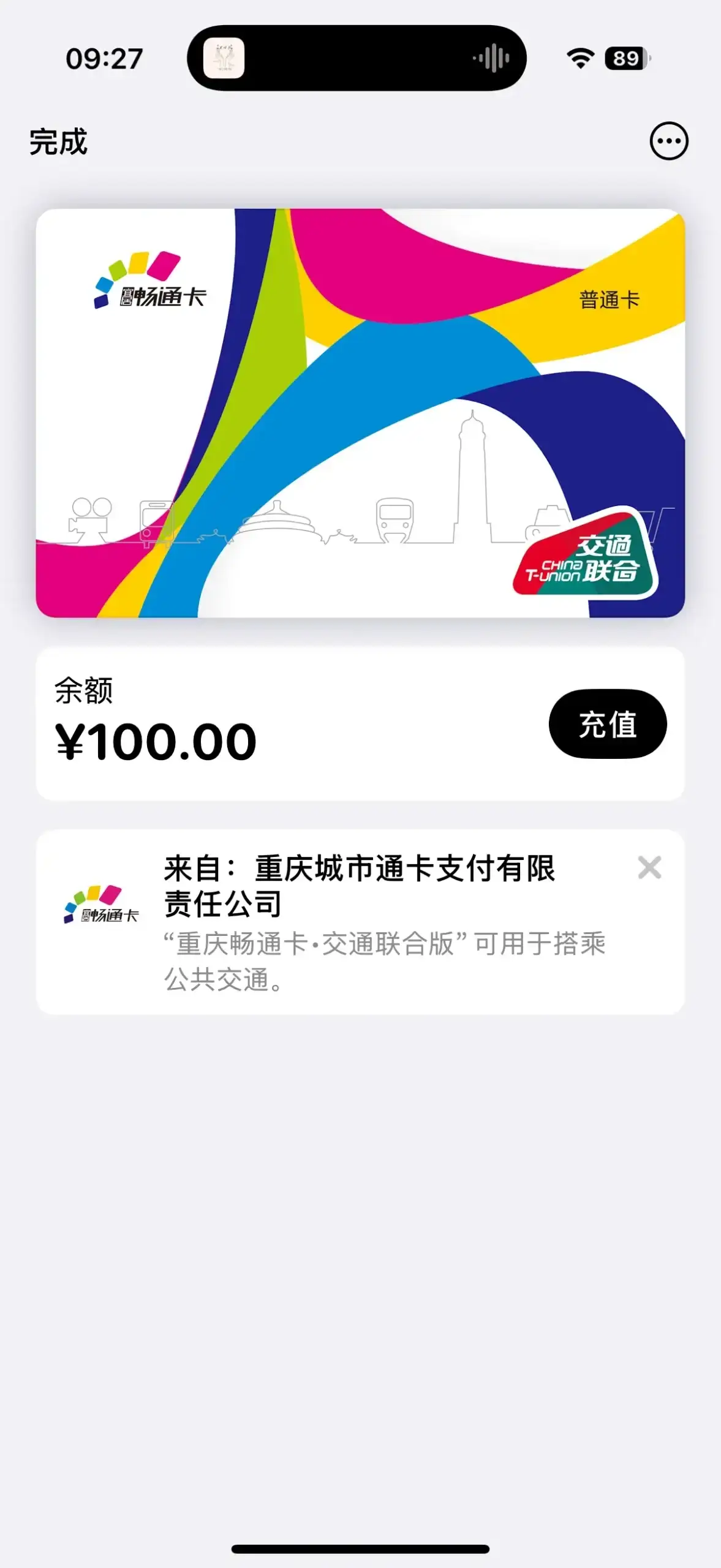Open the More options ellipsis menu

coord(668,140)
